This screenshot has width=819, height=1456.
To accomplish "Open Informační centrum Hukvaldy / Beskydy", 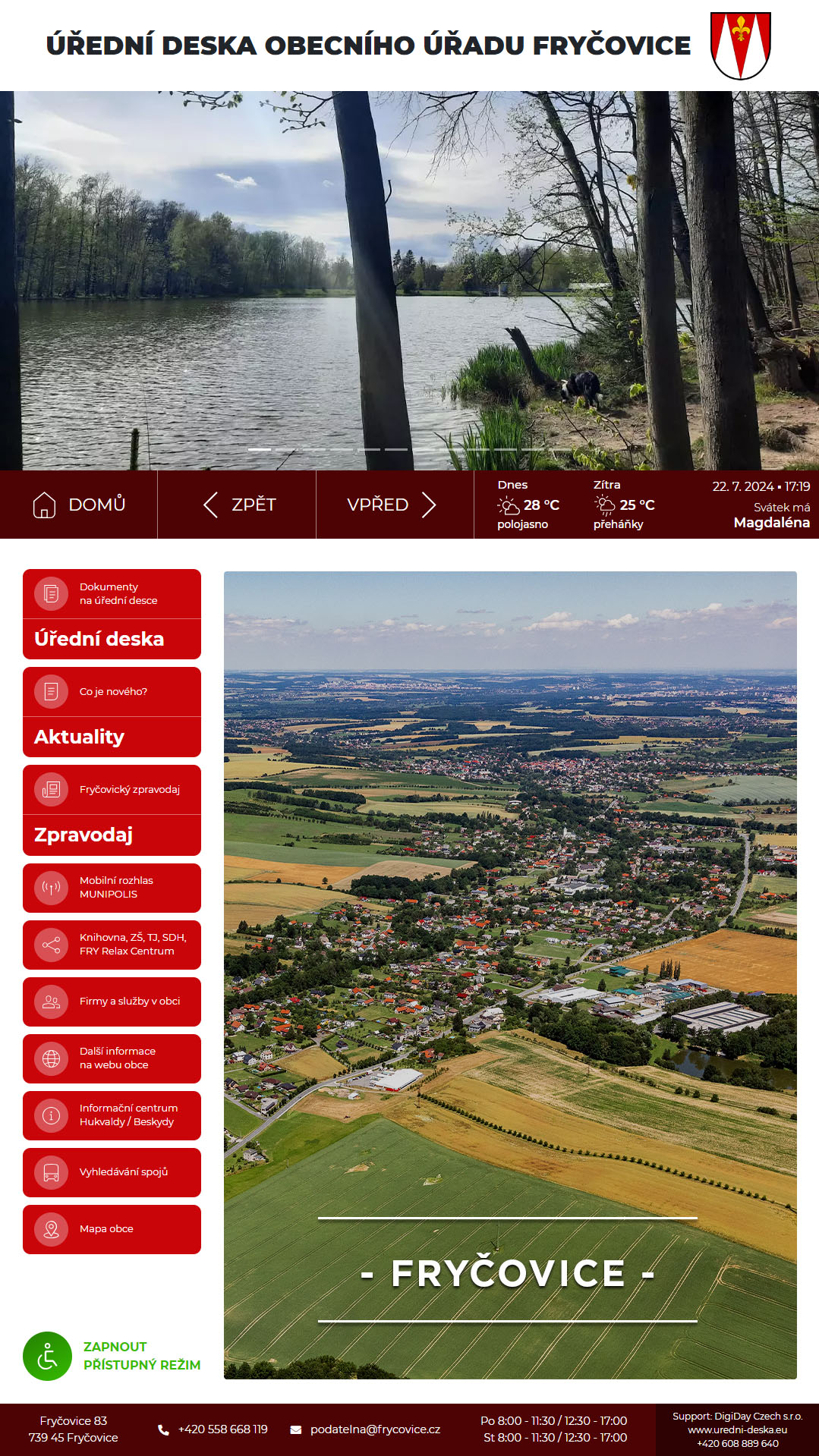I will (x=112, y=1115).
